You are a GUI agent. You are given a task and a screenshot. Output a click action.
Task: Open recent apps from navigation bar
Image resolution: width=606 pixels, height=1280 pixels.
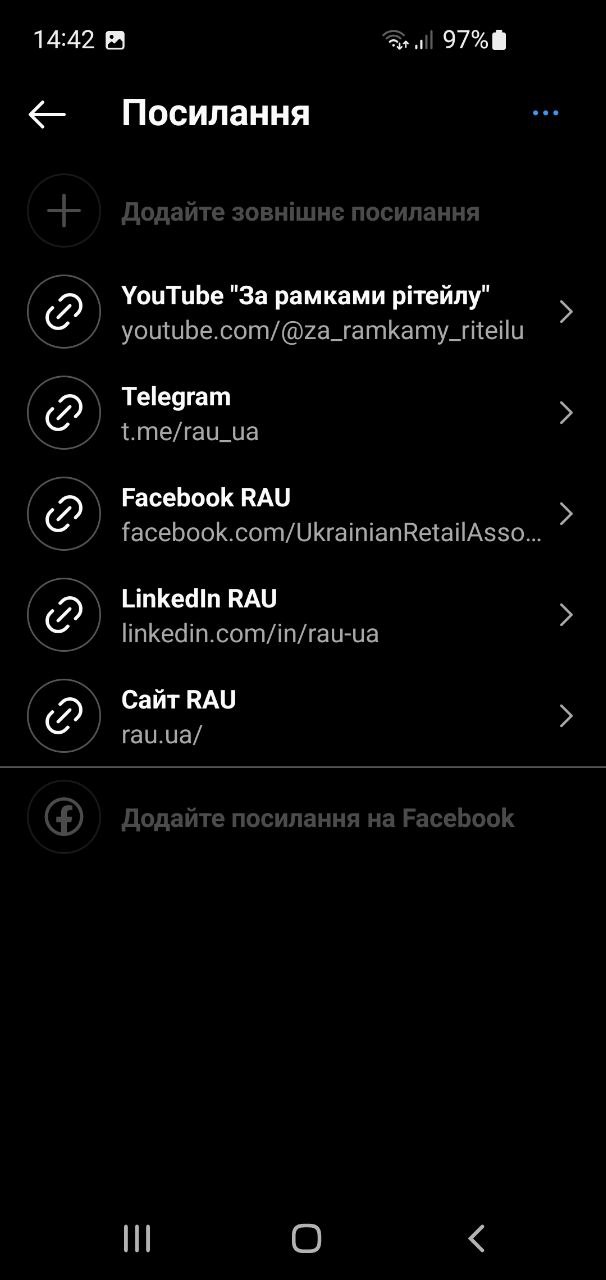pos(137,1239)
